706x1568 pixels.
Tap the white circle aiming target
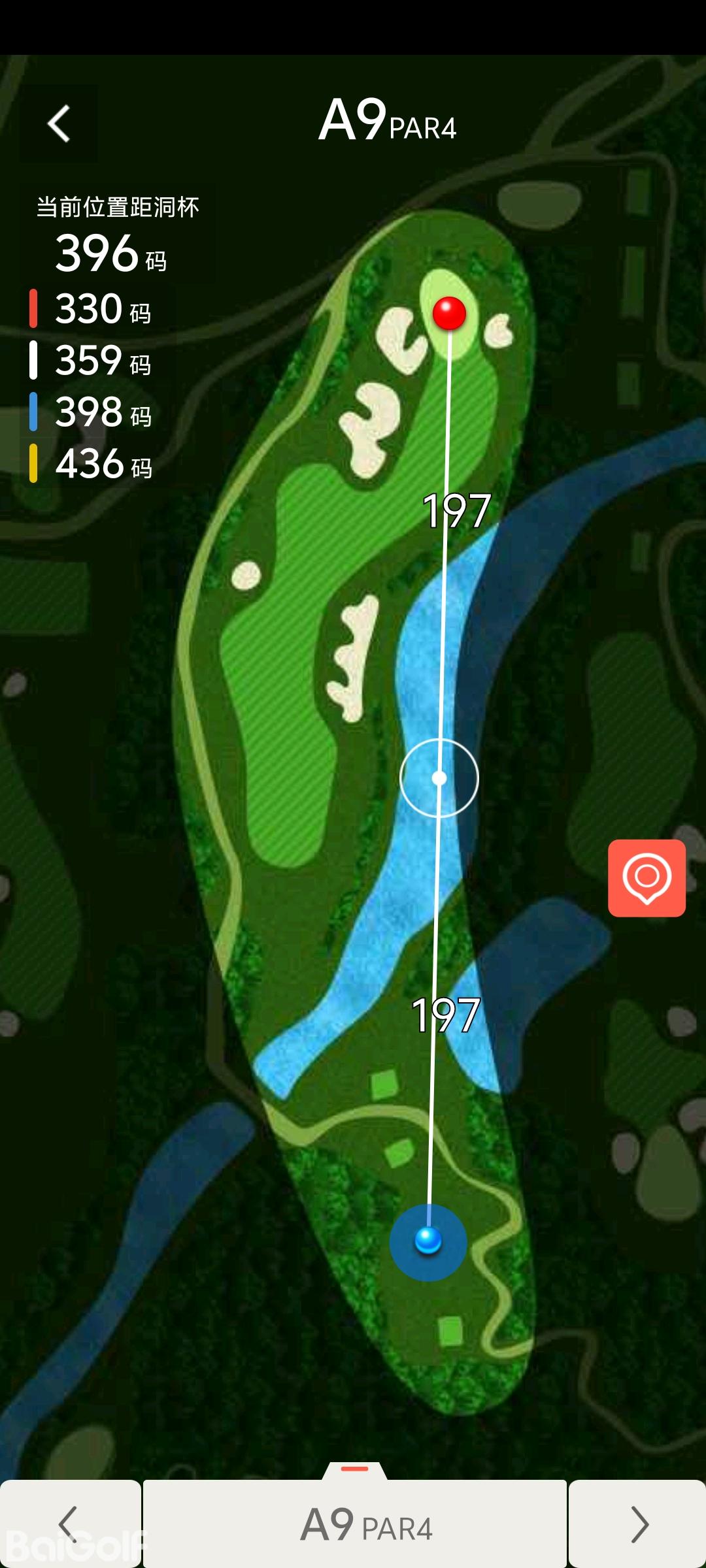click(439, 778)
